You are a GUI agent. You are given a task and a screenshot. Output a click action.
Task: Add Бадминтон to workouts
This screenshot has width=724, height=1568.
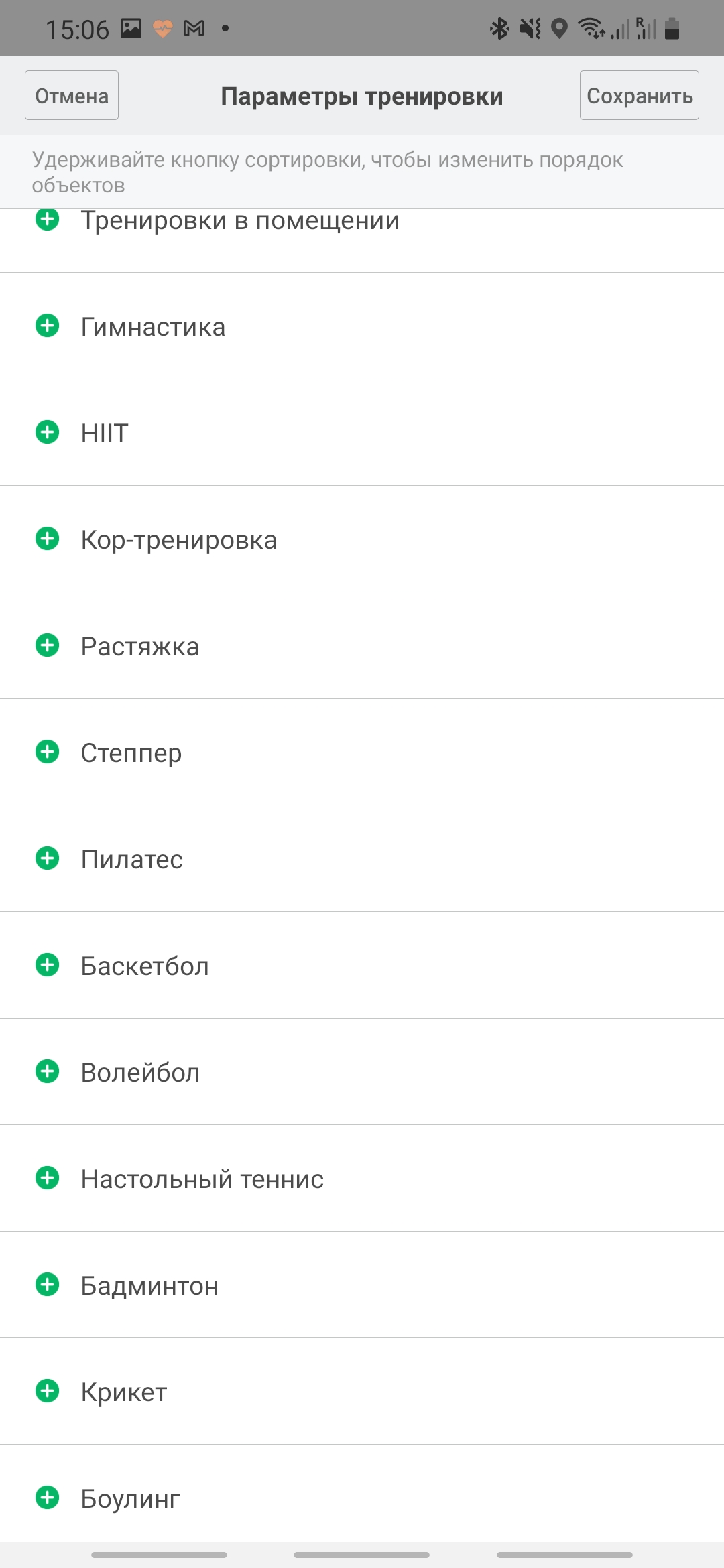[47, 1285]
